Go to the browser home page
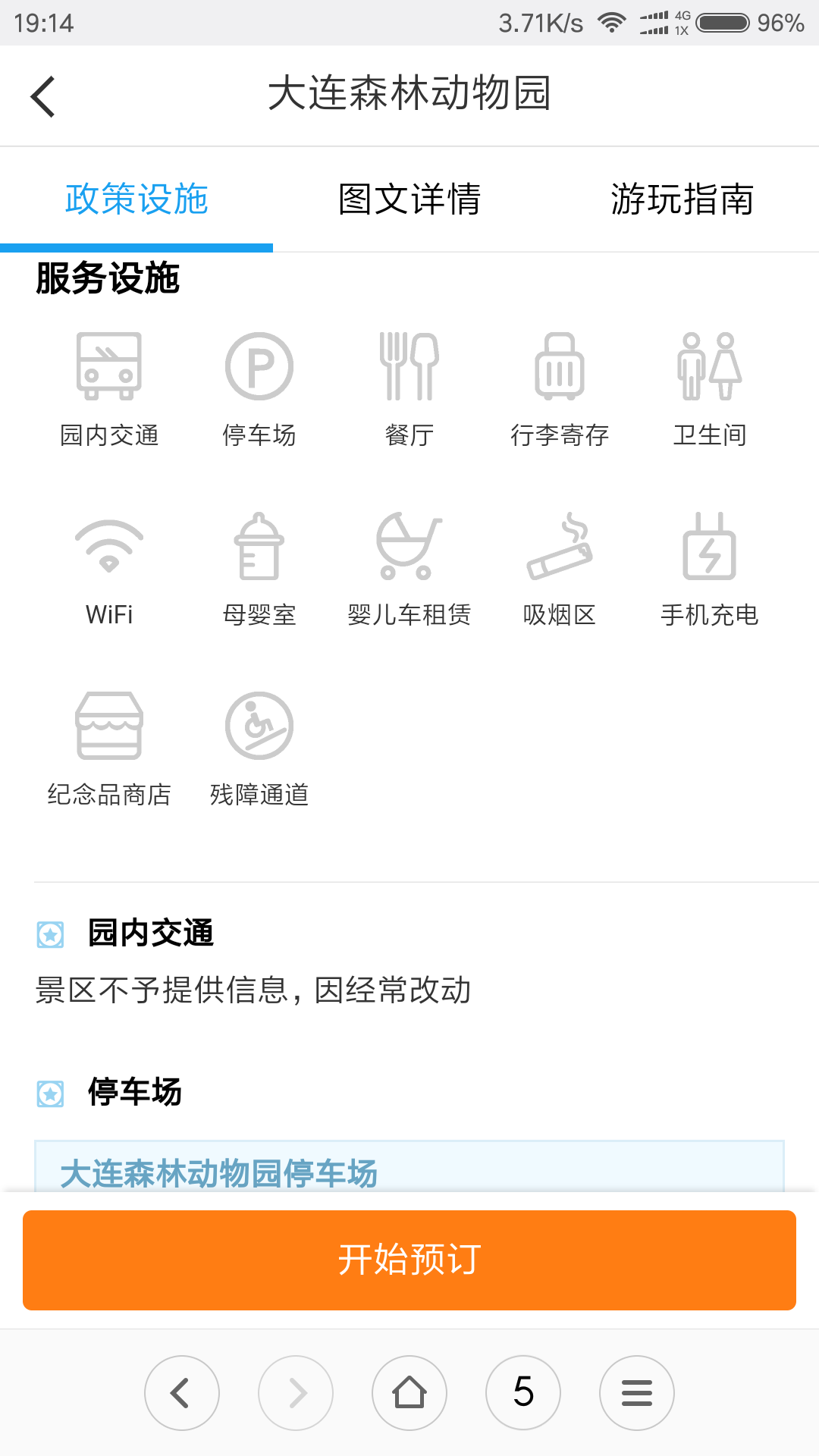Screen dimensions: 819x1456 tap(409, 1393)
